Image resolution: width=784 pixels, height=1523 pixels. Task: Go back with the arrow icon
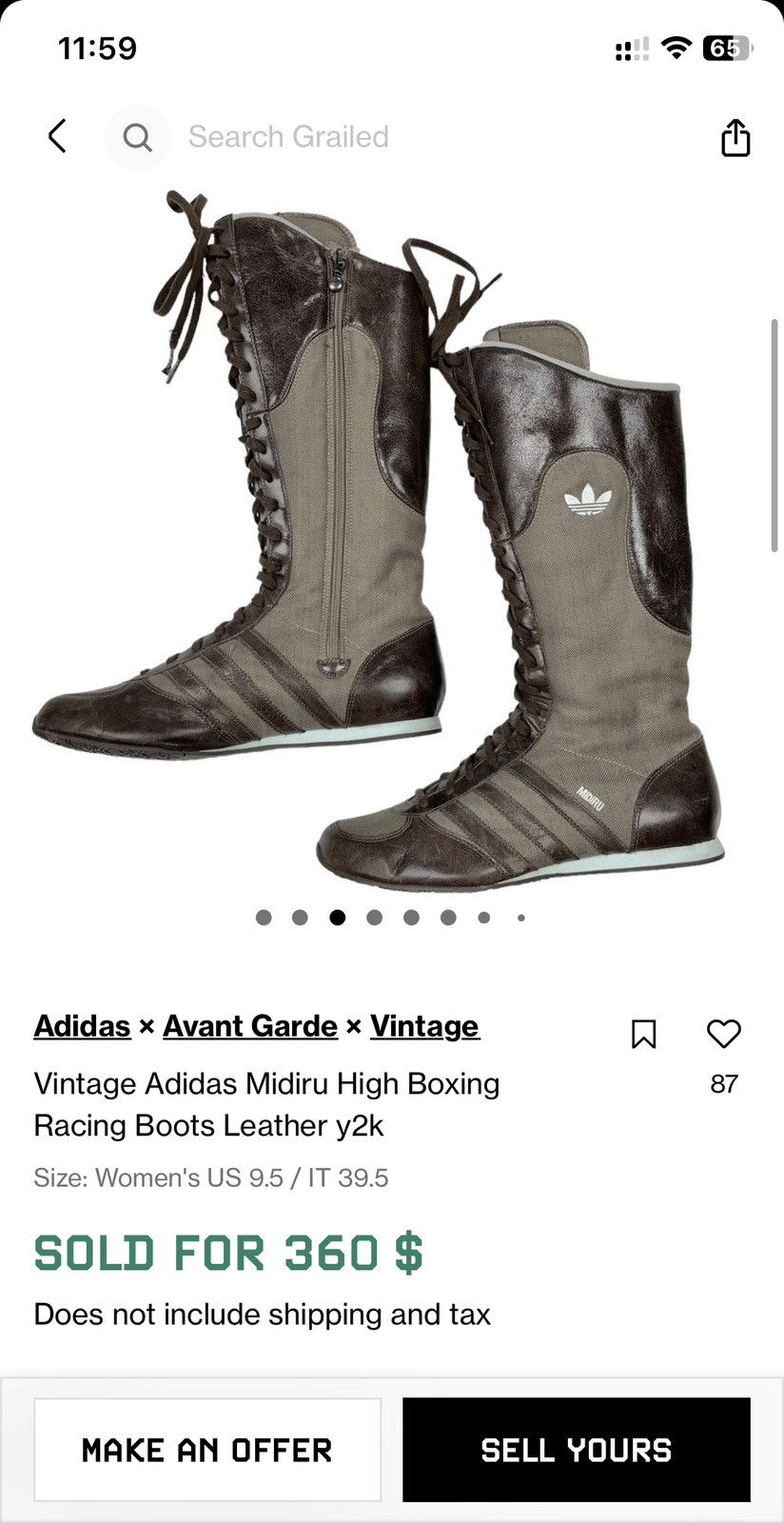coord(57,136)
